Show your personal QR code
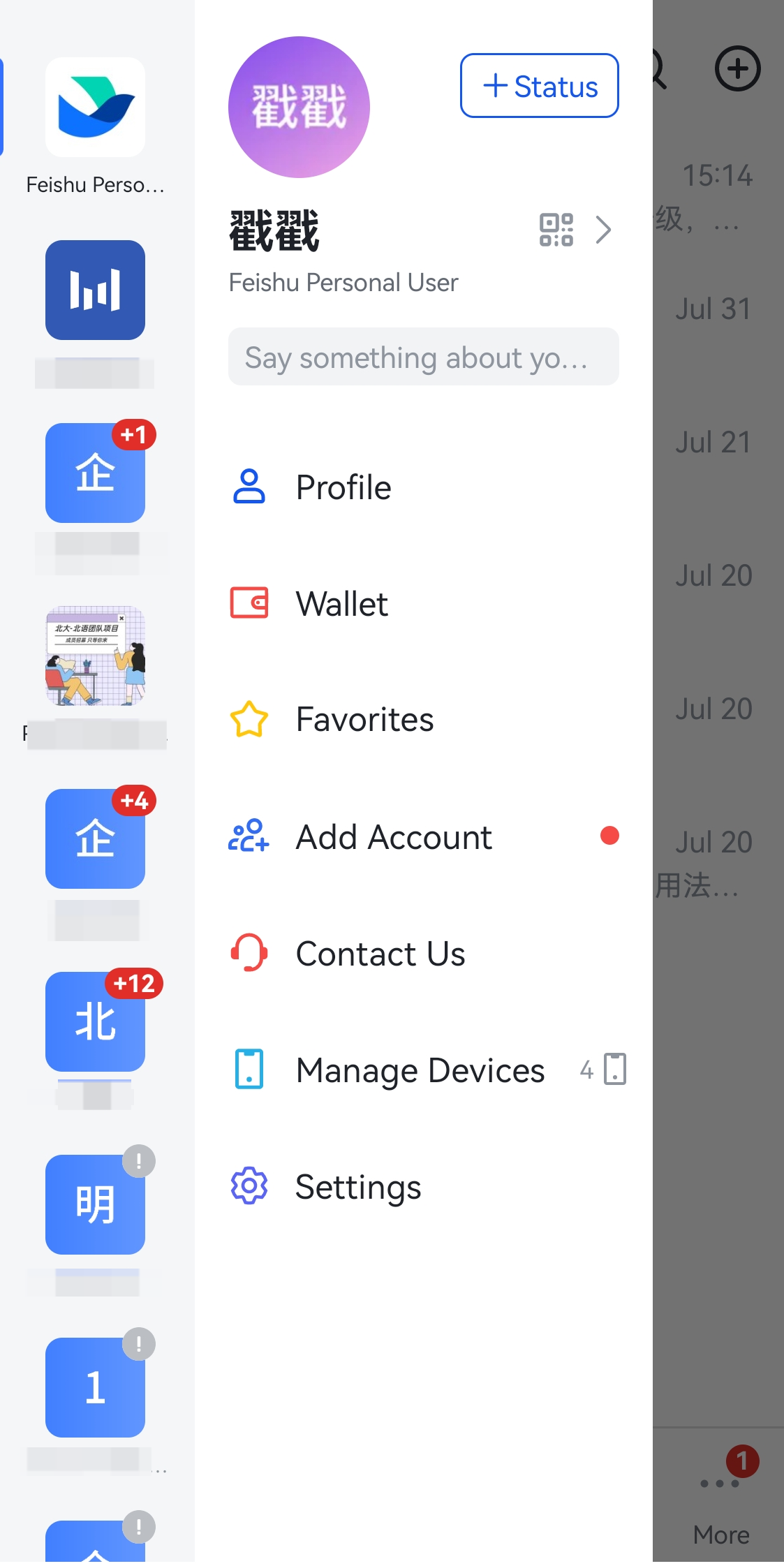Viewport: 784px width, 1566px height. click(x=555, y=229)
